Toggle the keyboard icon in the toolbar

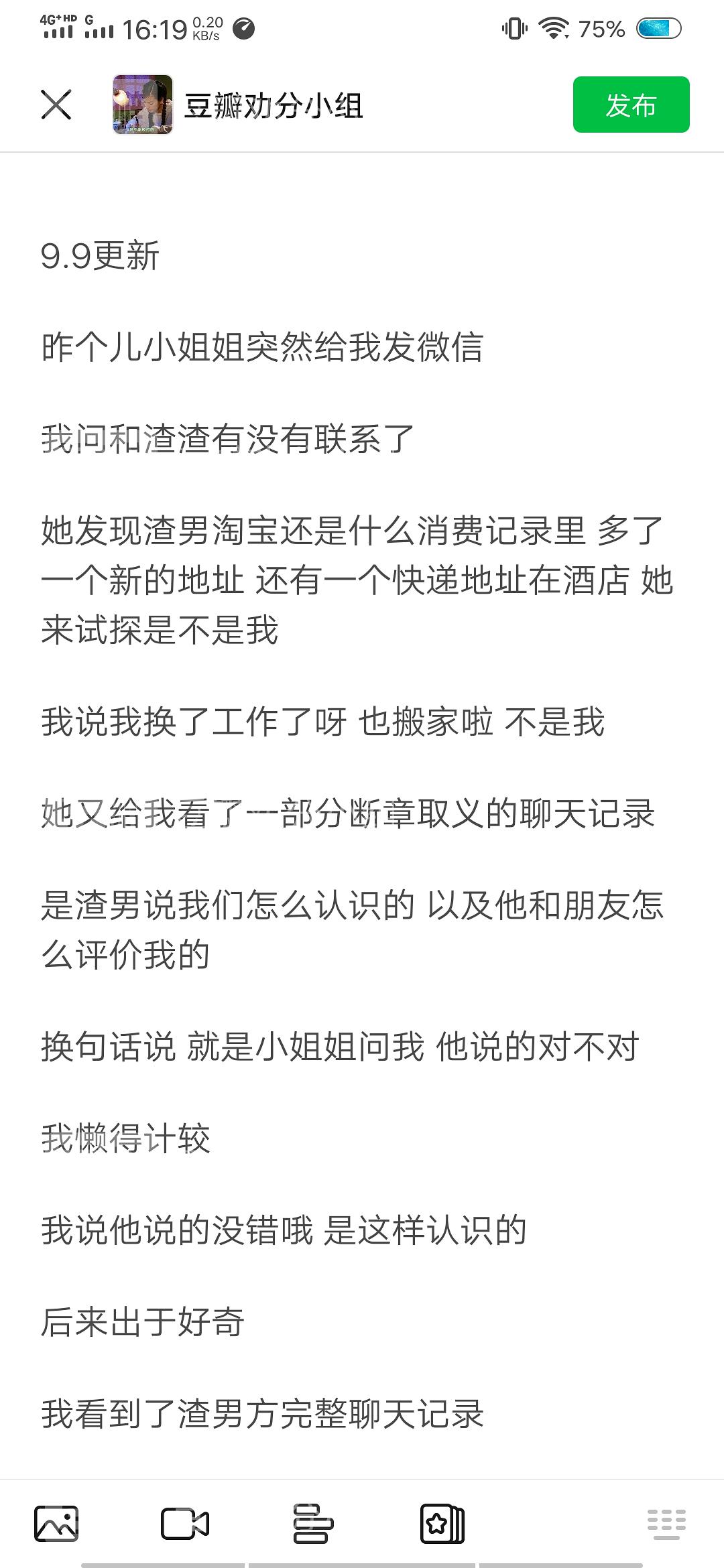click(666, 1524)
